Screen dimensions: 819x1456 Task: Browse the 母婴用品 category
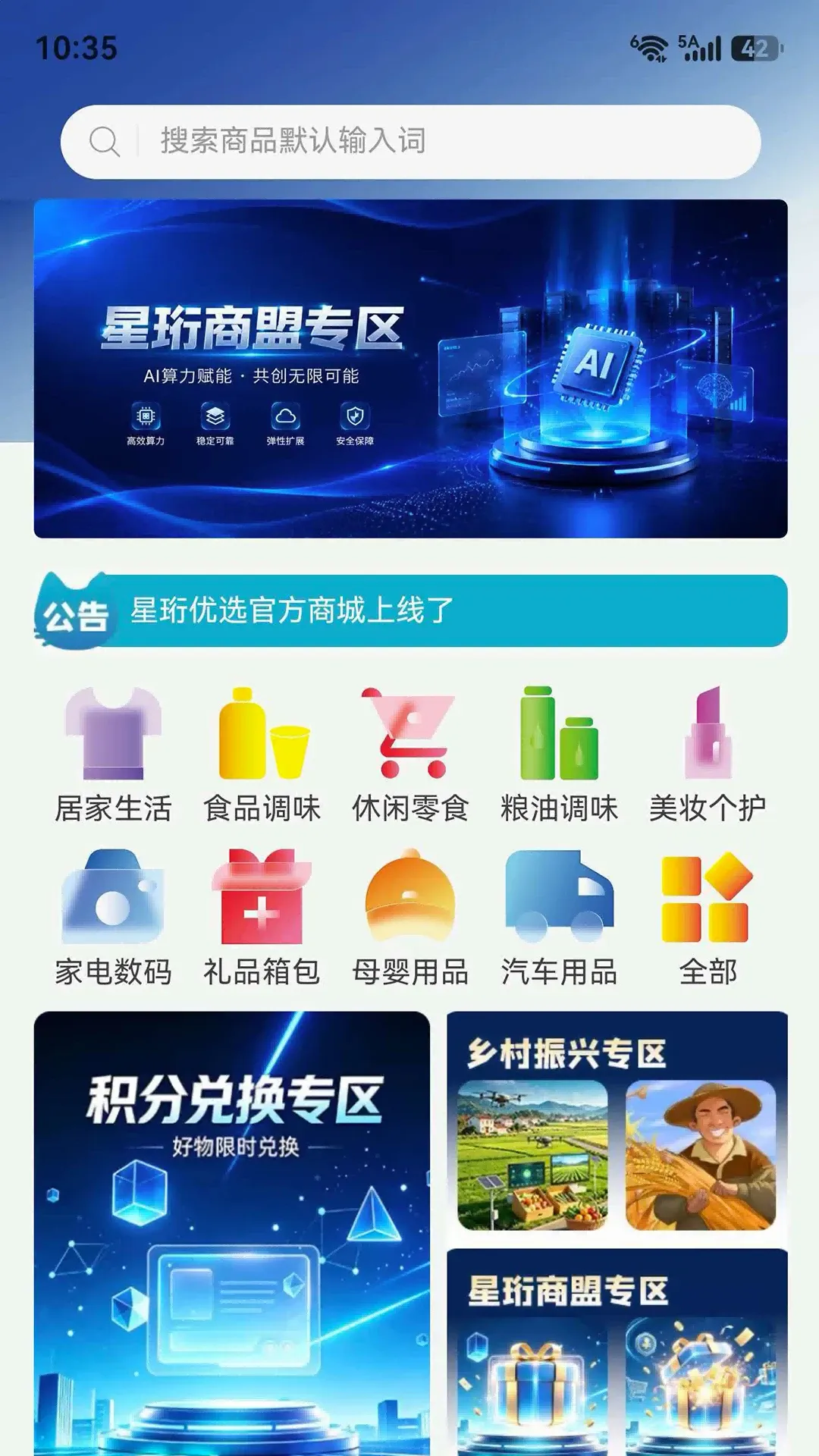tap(410, 918)
